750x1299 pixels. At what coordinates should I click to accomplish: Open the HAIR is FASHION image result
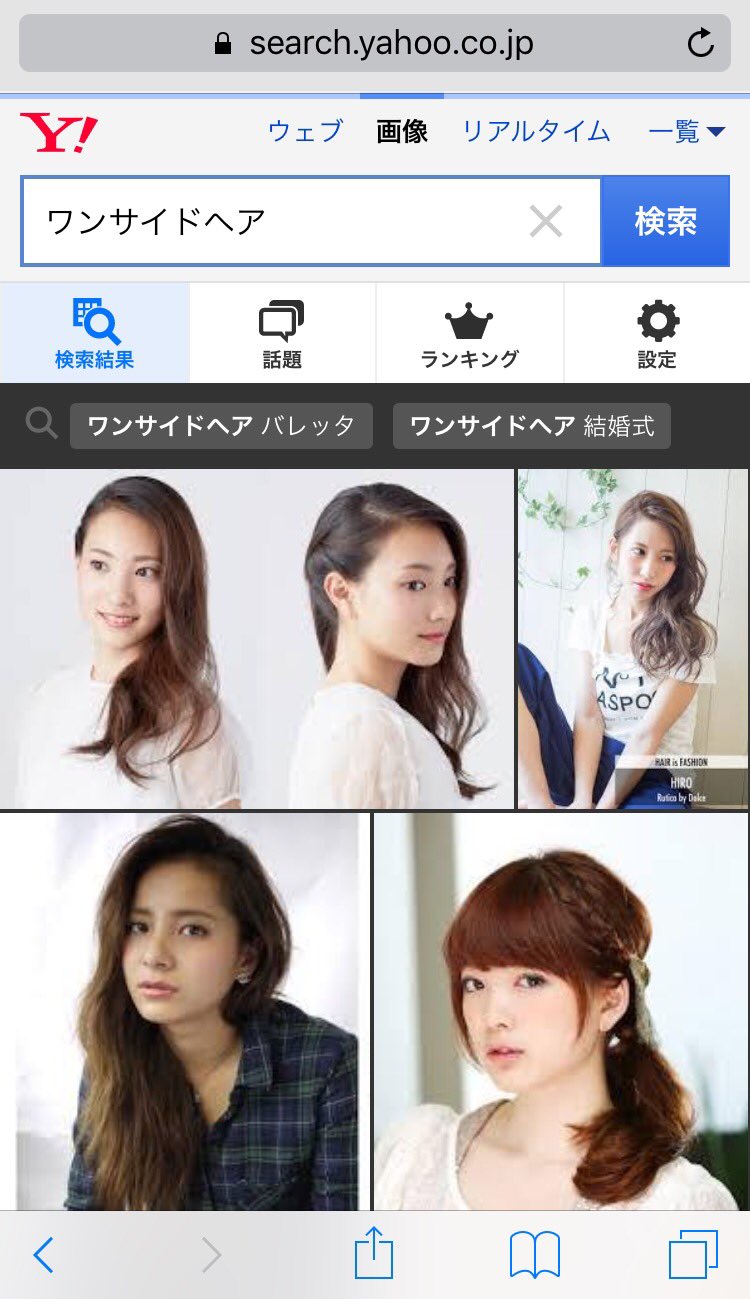[x=633, y=639]
